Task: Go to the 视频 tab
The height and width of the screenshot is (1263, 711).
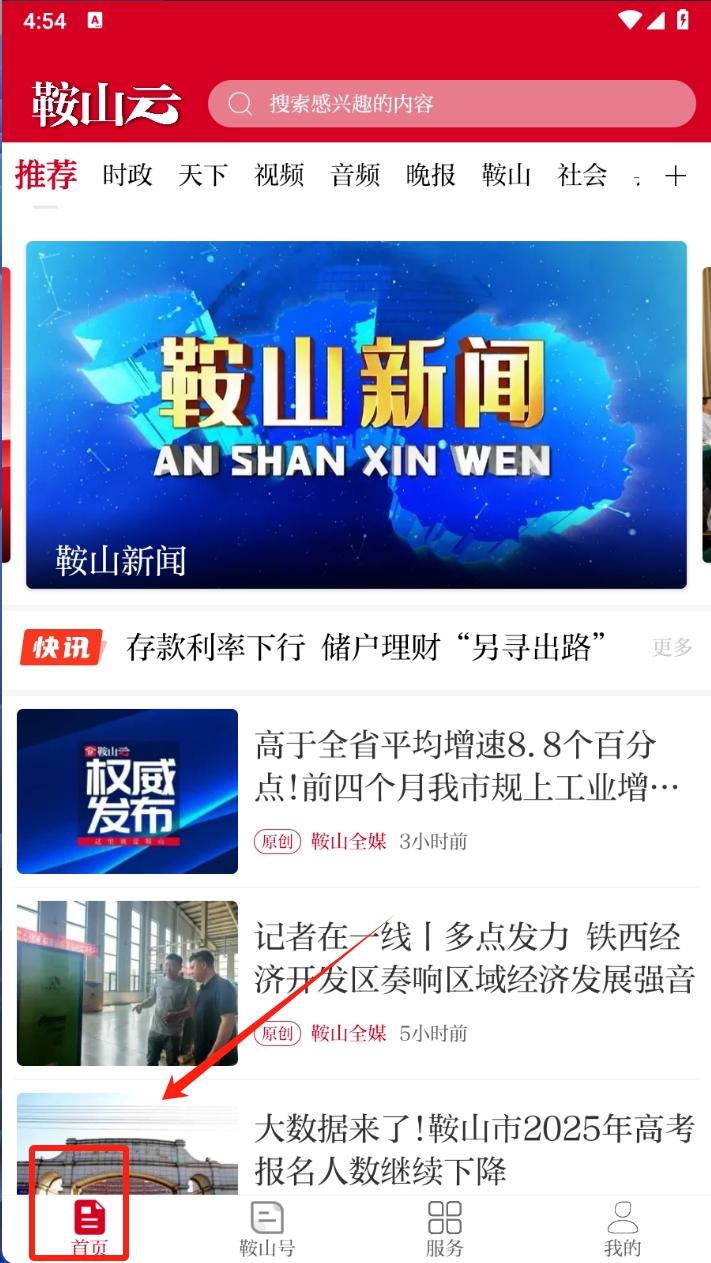Action: tap(279, 176)
